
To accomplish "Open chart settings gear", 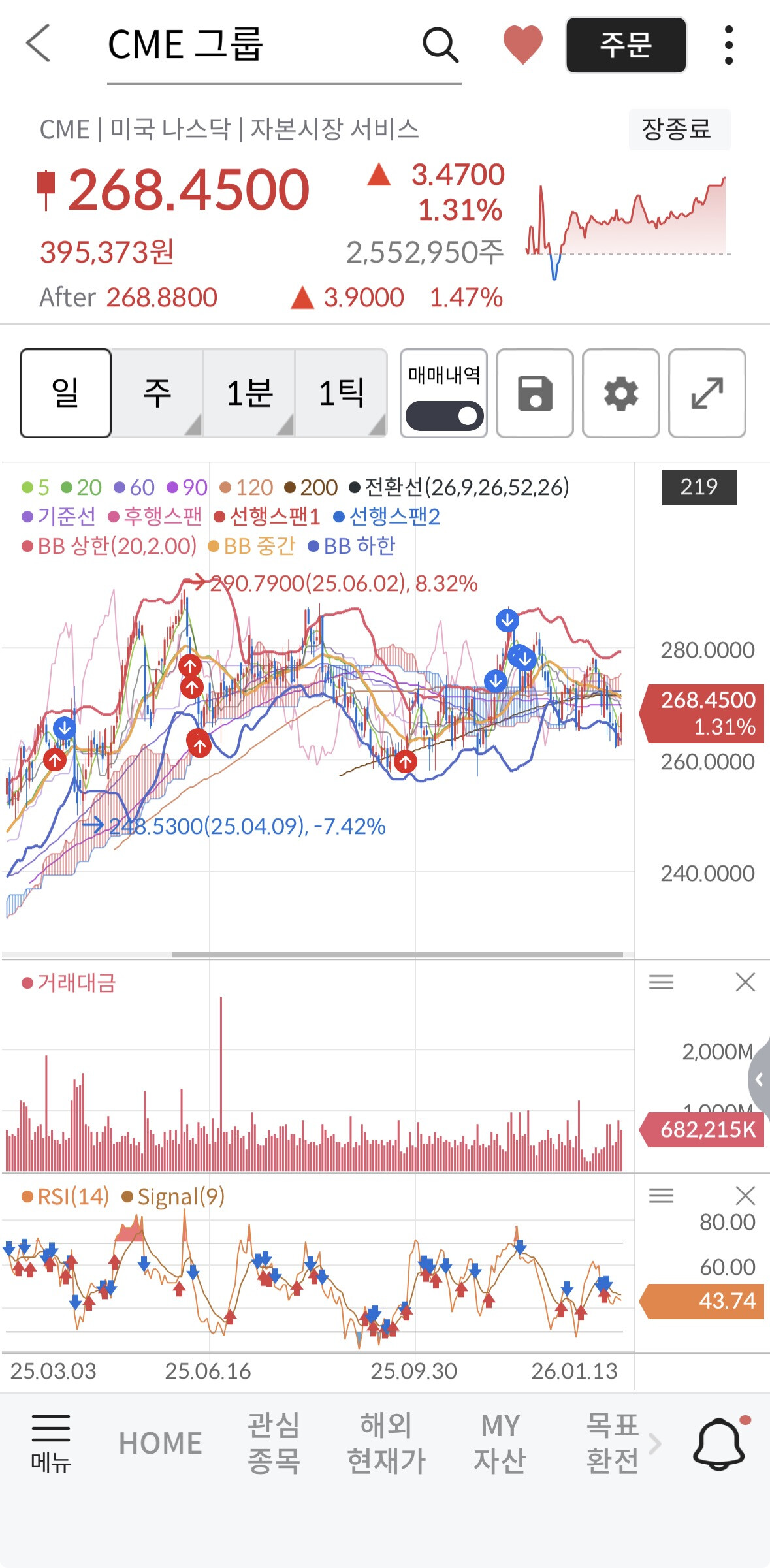I will (x=621, y=393).
